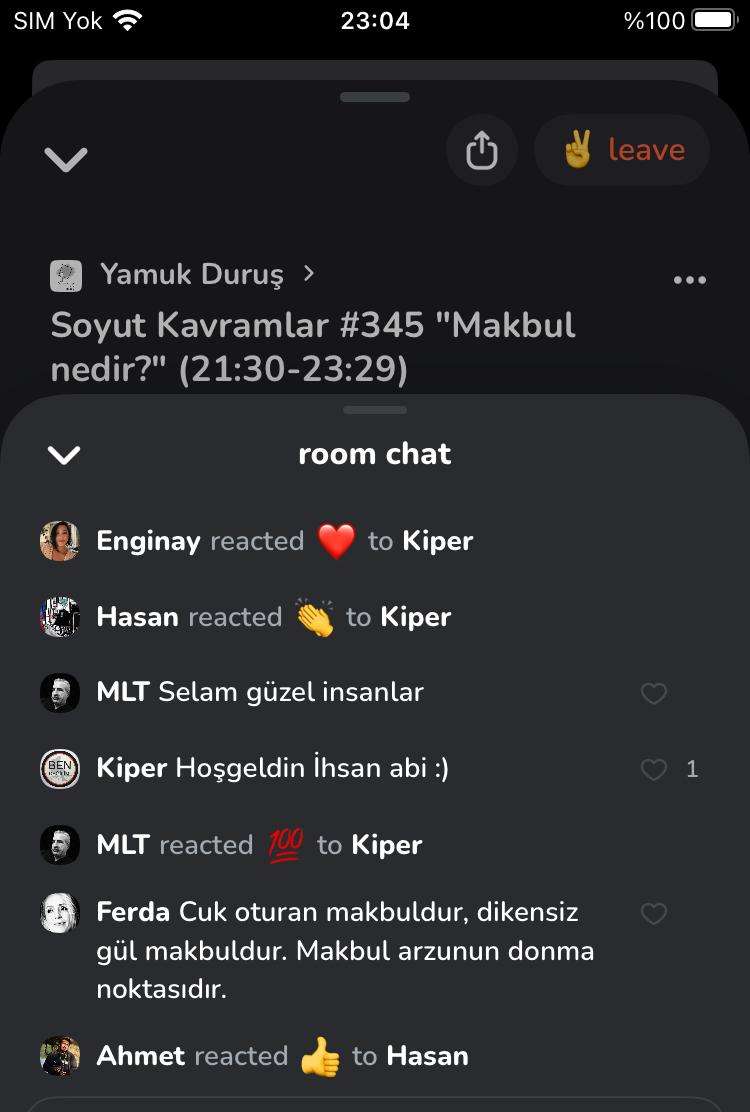Share this room
The width and height of the screenshot is (750, 1112).
pyautogui.click(x=481, y=151)
